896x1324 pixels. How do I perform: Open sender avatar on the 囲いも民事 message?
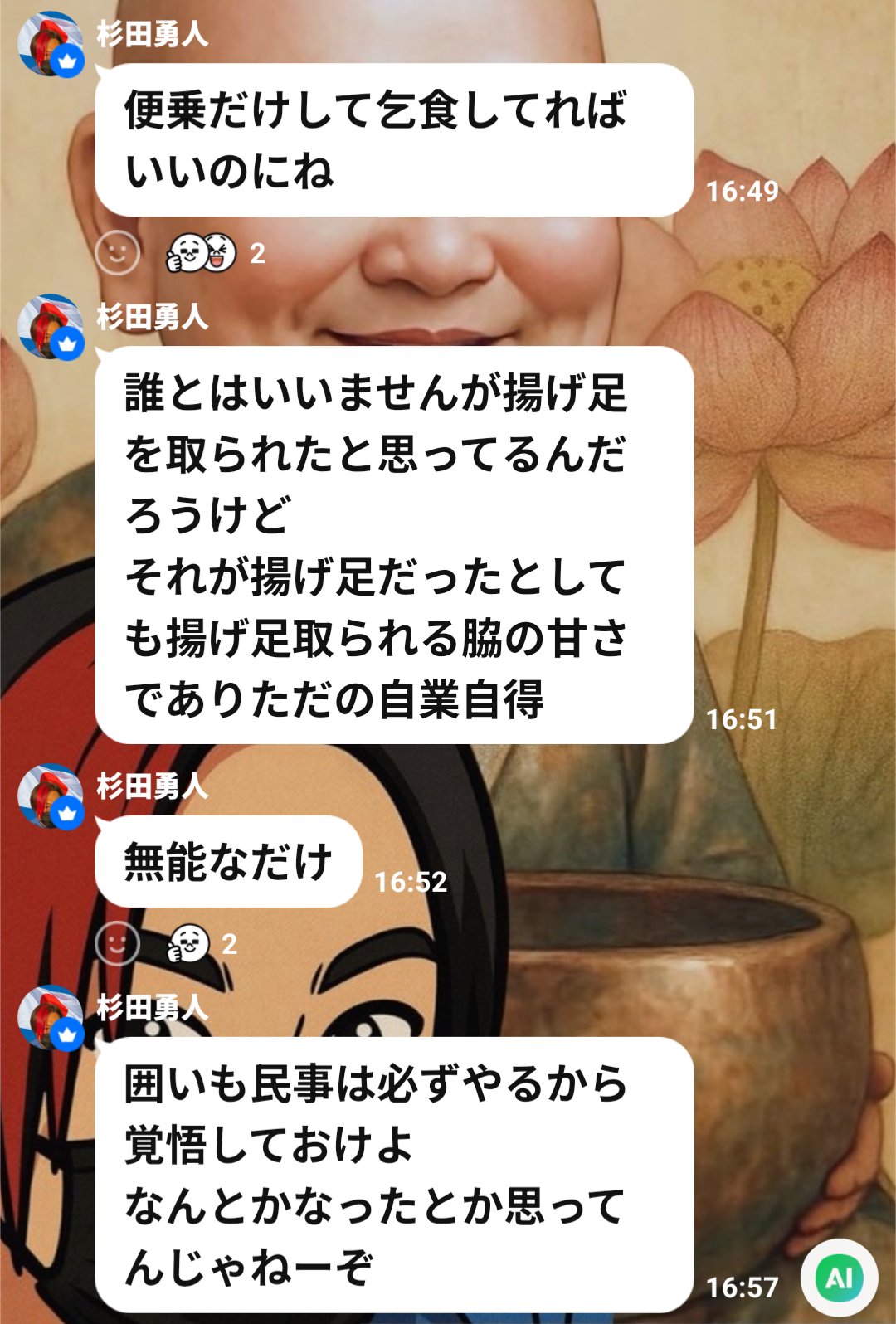[51, 1017]
